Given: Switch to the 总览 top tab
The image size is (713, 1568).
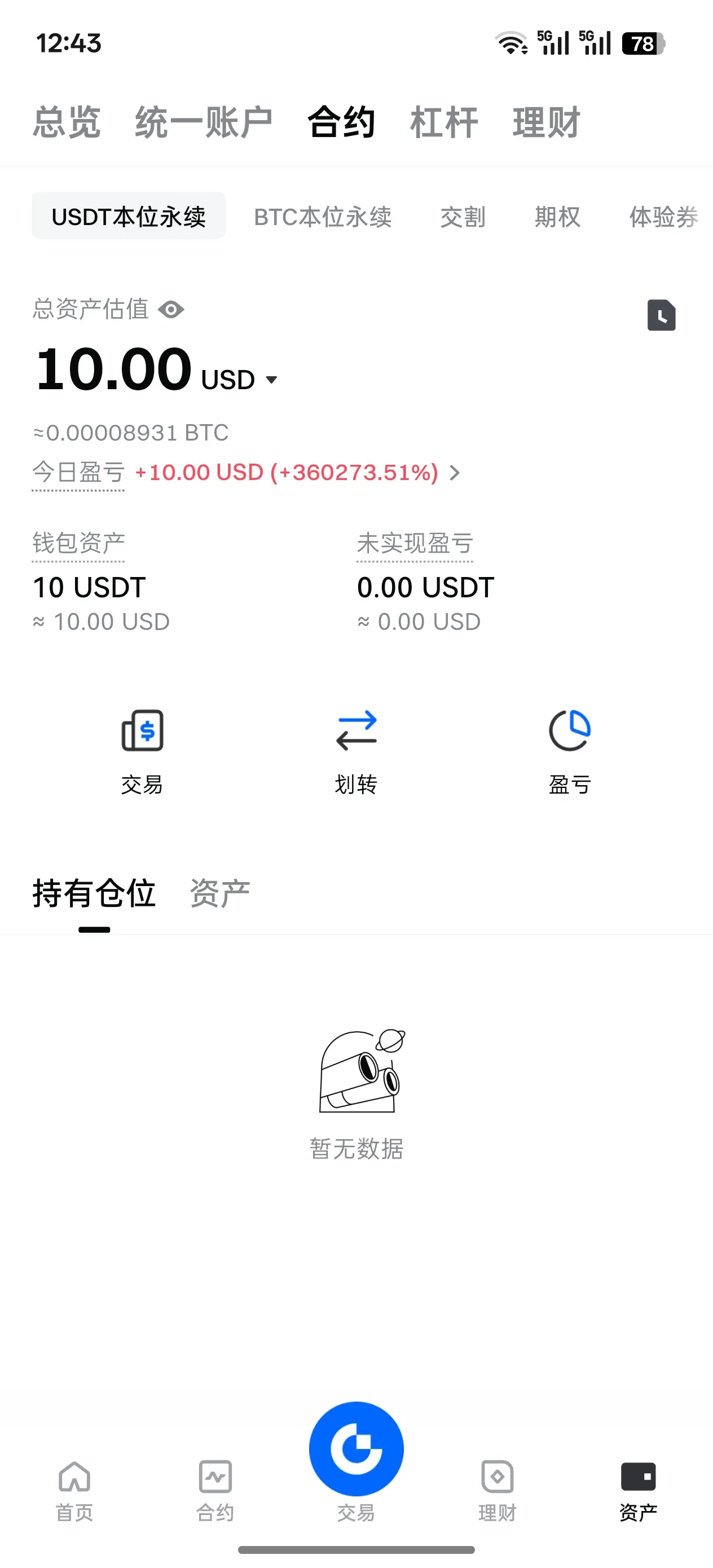Looking at the screenshot, I should point(67,122).
